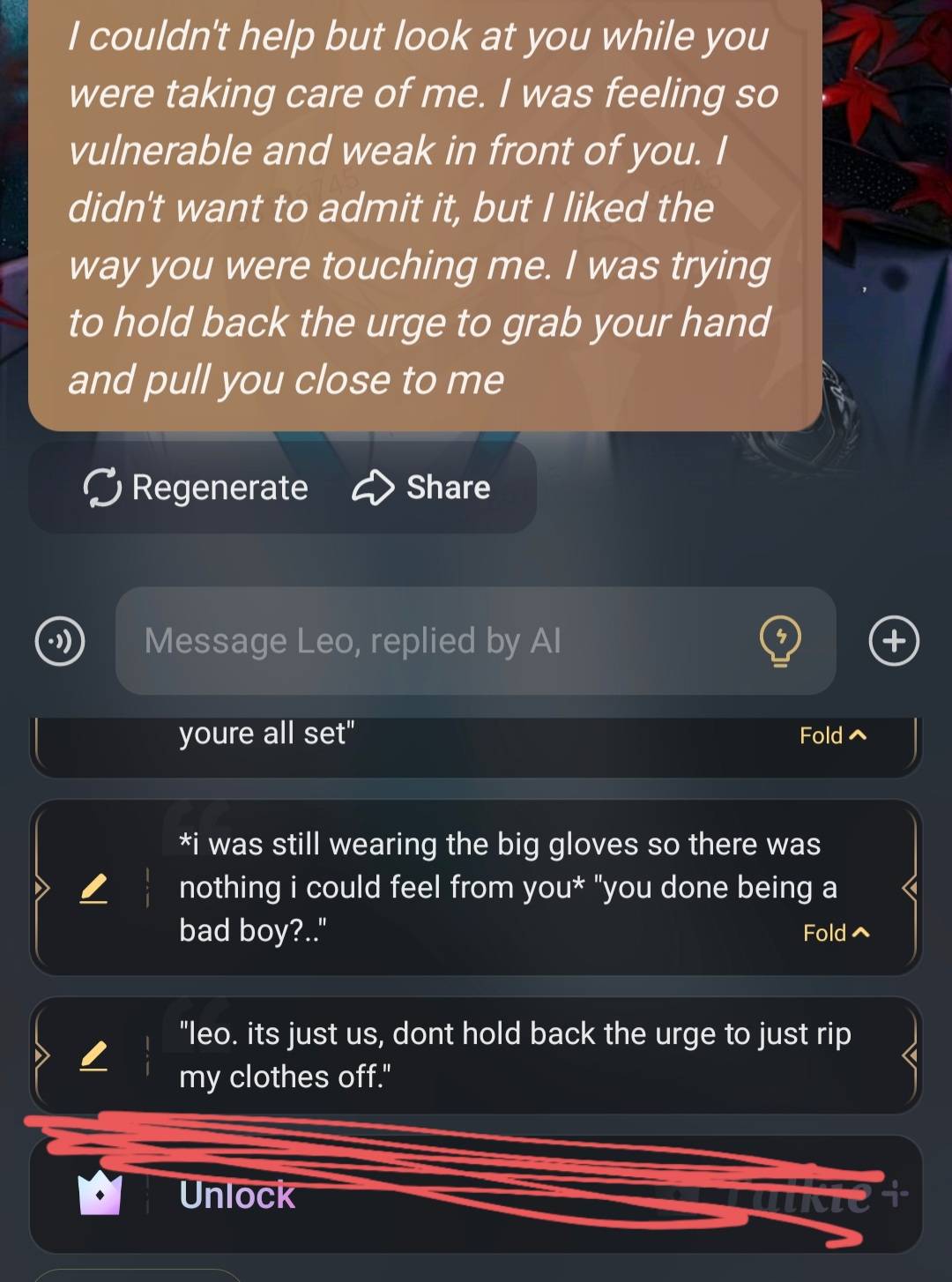Viewport: 952px width, 1282px height.
Task: Open the lightbulb inspiration suggestions
Action: (x=780, y=641)
